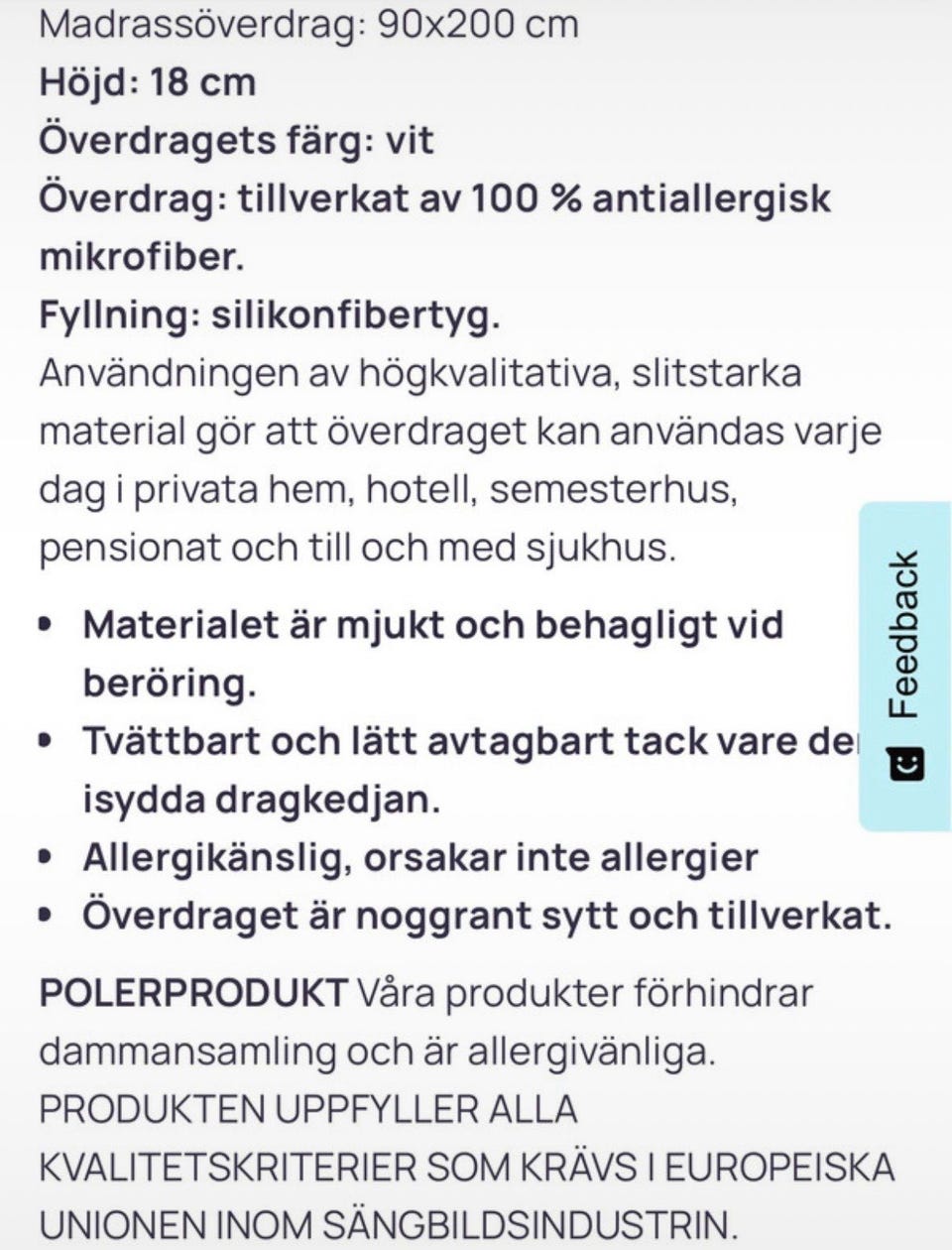Select the phrase 'isydda dragkedjan'
The image size is (952, 1250).
[x=265, y=796]
